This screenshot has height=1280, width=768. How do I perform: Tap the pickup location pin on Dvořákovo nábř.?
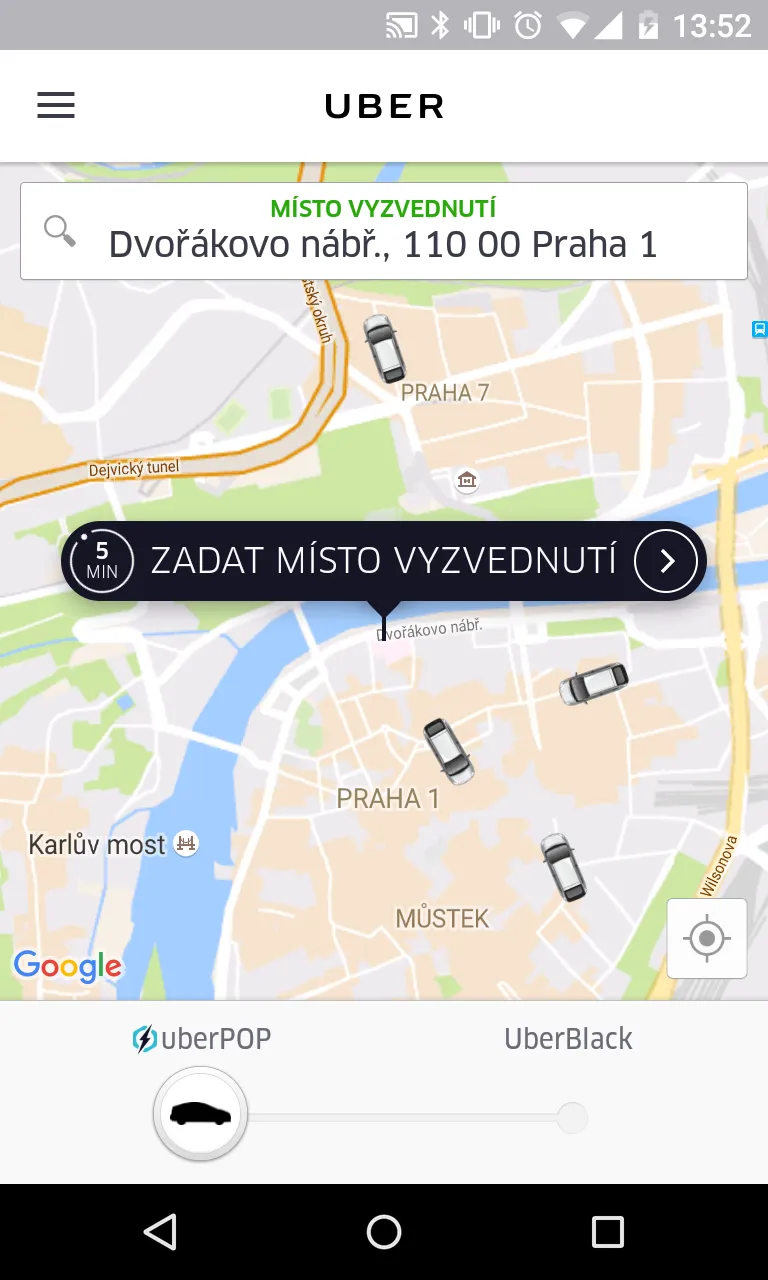[x=384, y=618]
